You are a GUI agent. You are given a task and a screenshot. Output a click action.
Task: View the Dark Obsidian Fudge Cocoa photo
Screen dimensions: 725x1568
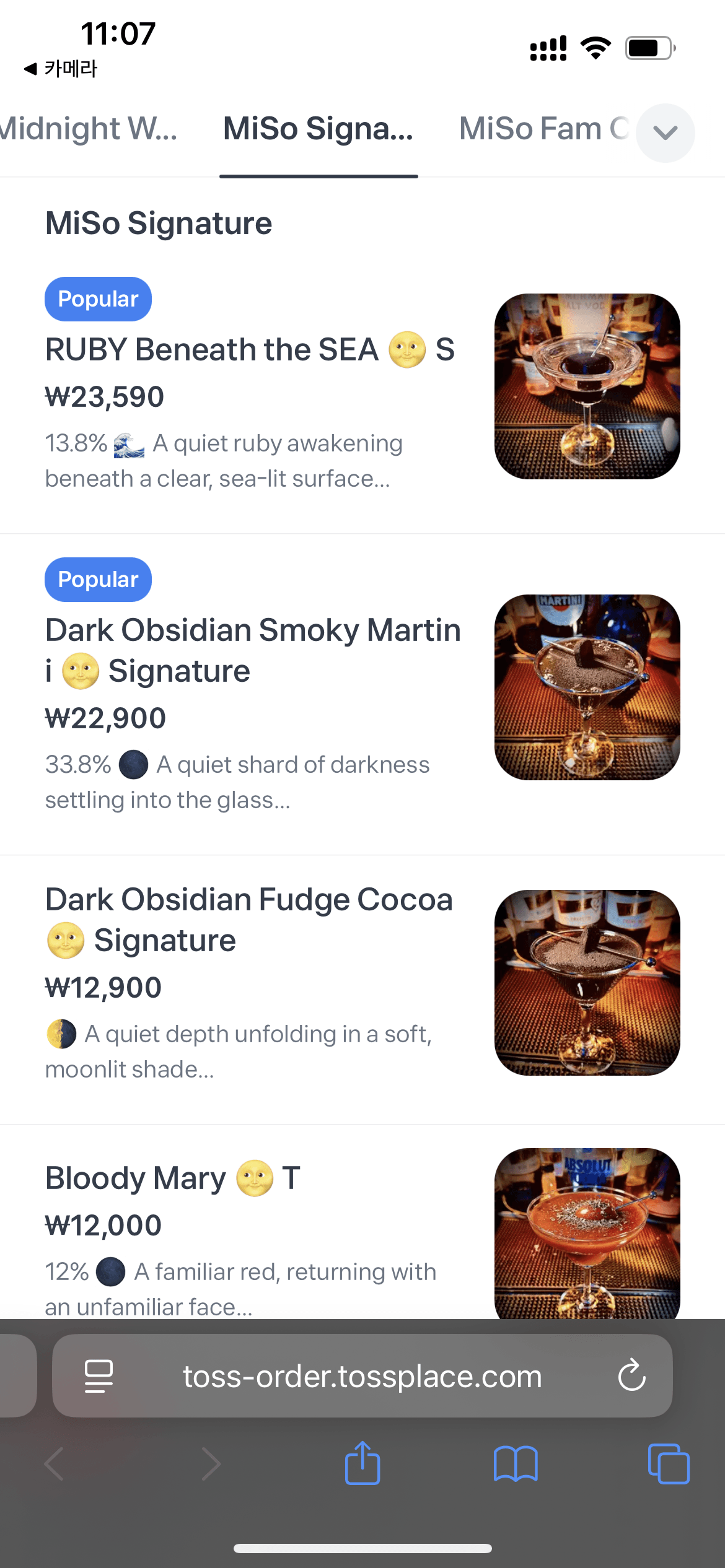coord(587,982)
